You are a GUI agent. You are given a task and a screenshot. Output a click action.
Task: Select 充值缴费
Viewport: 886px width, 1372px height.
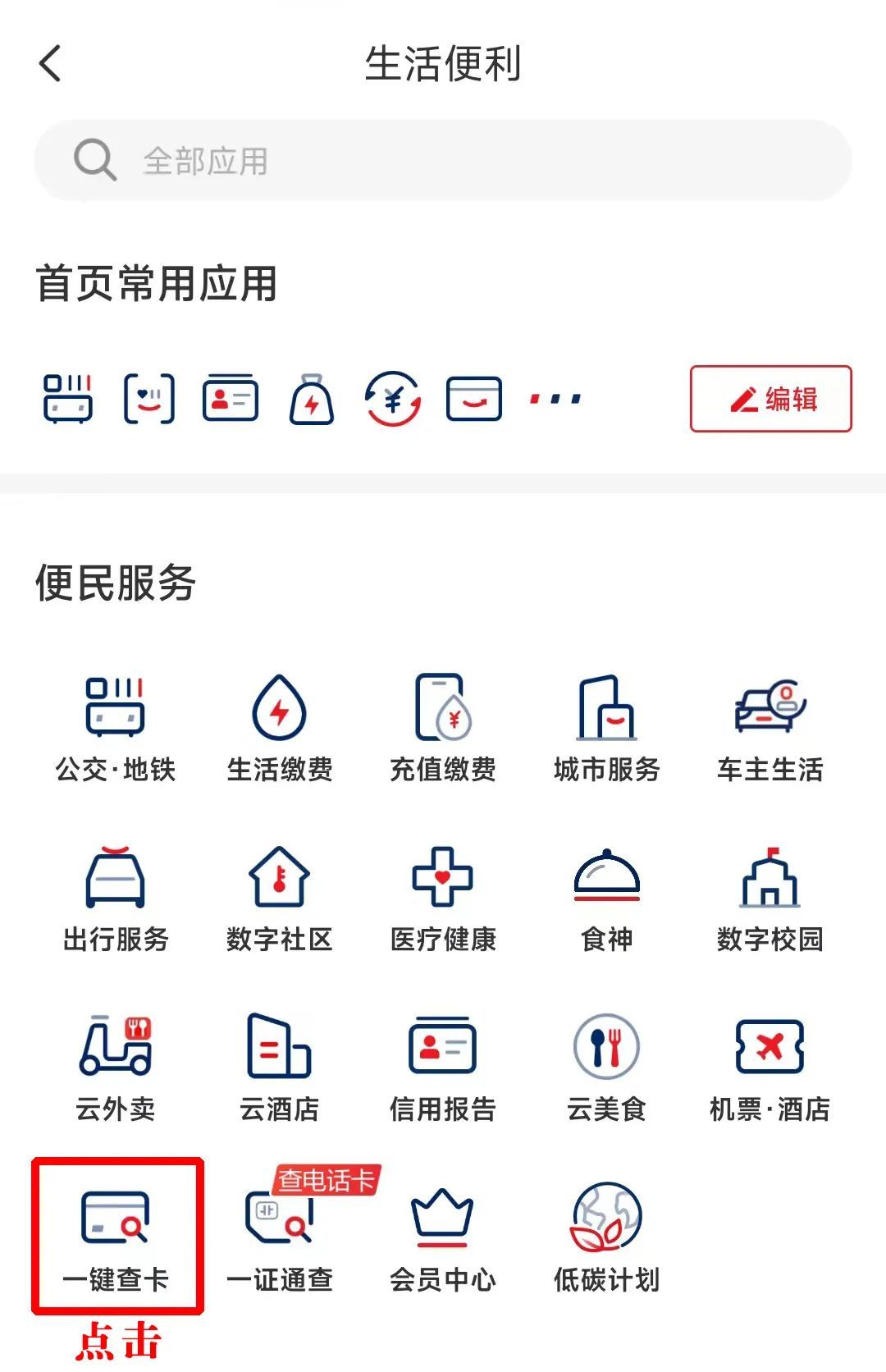tap(443, 727)
